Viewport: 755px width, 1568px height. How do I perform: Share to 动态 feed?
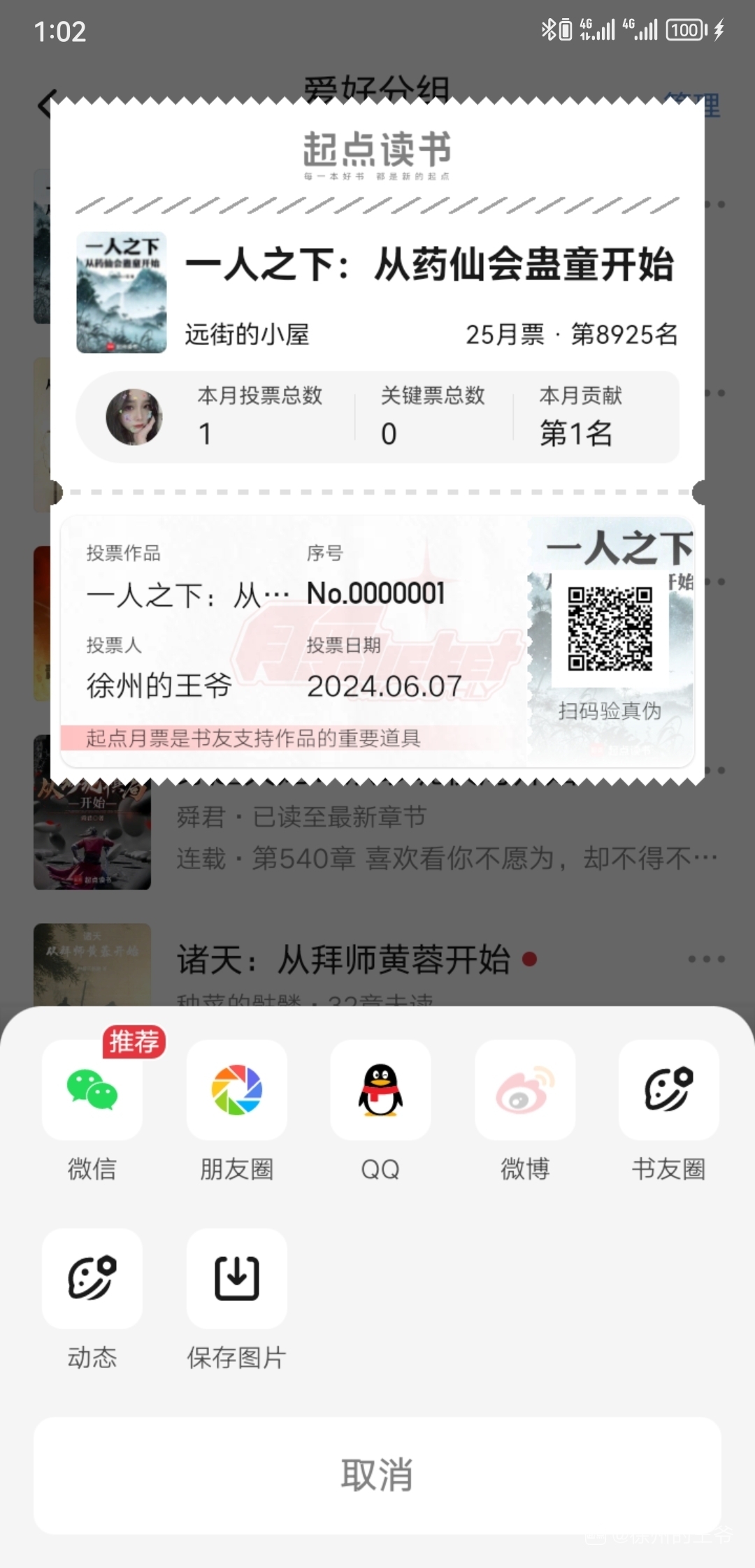tap(92, 1279)
